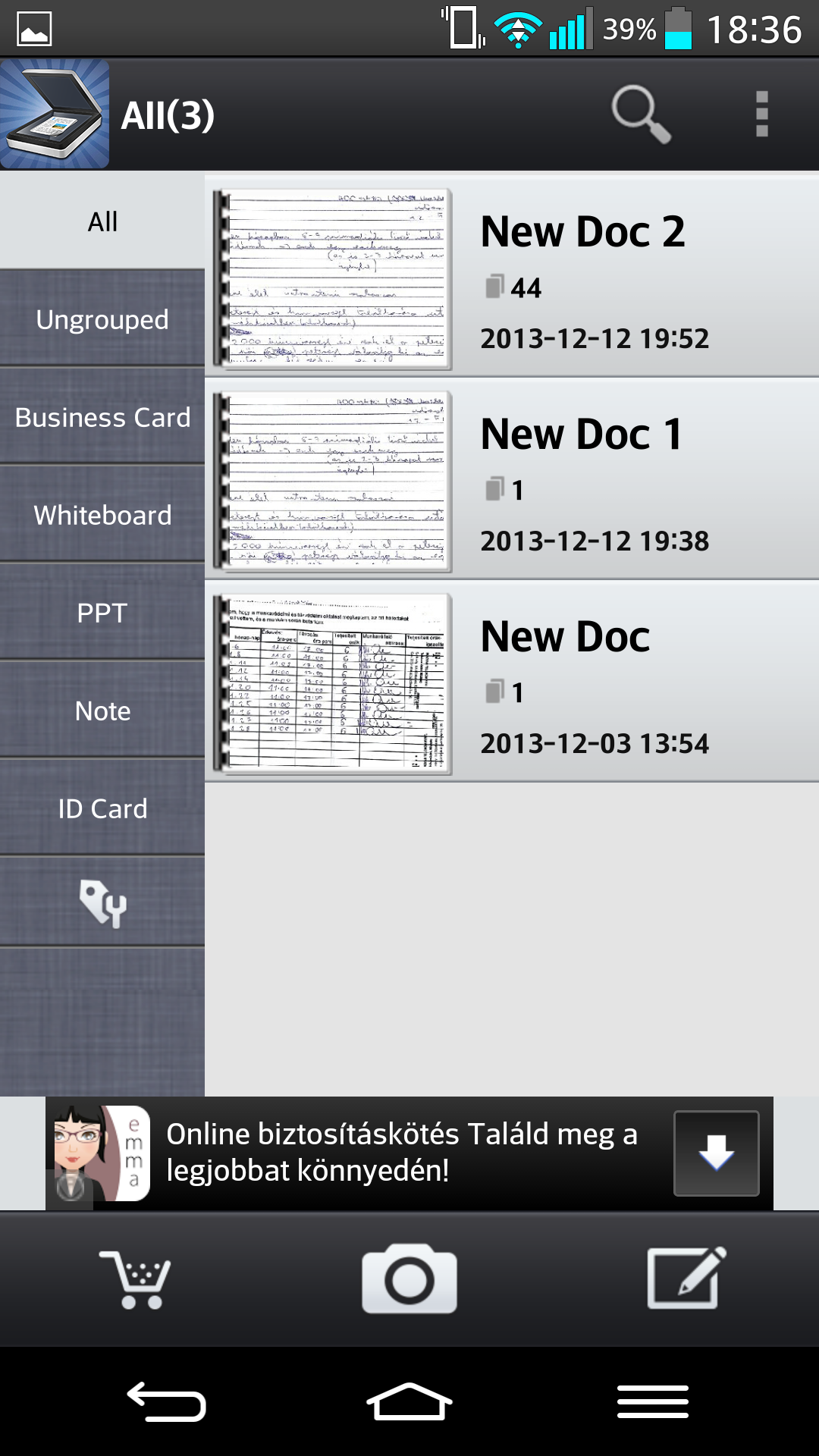Switch to the Business Card category
This screenshot has width=819, height=1456.
pos(102,417)
